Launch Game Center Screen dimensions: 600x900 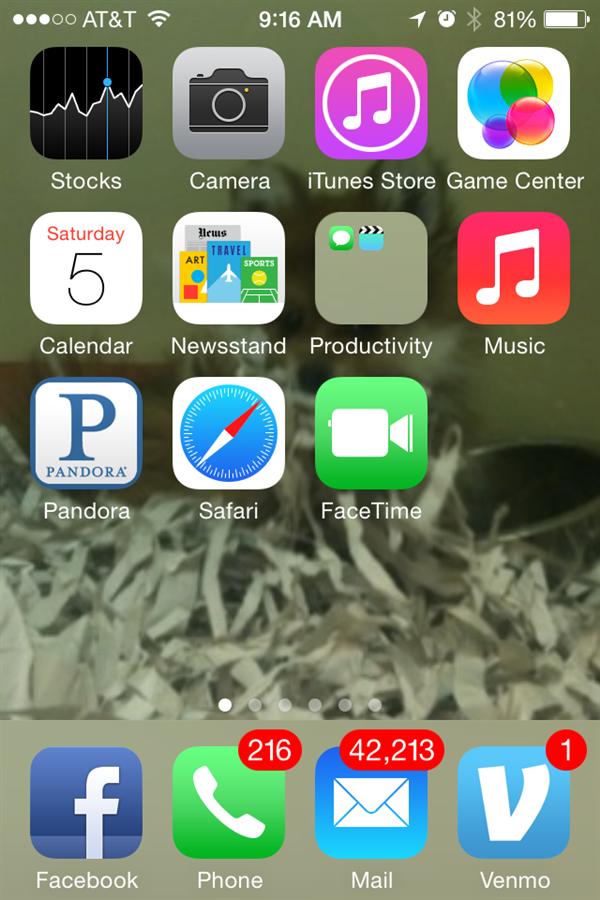pyautogui.click(x=514, y=103)
